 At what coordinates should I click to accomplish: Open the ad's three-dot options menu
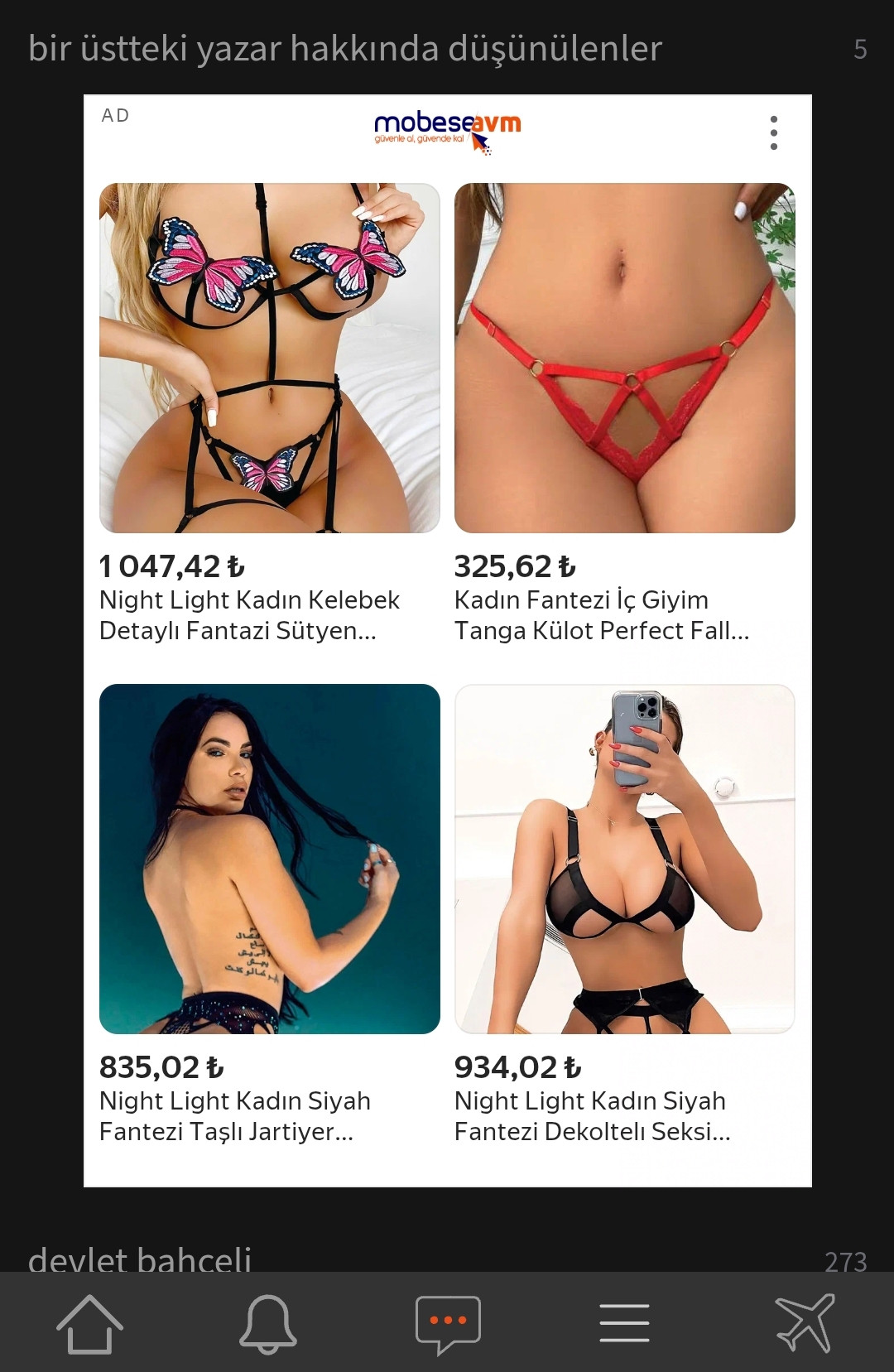773,133
